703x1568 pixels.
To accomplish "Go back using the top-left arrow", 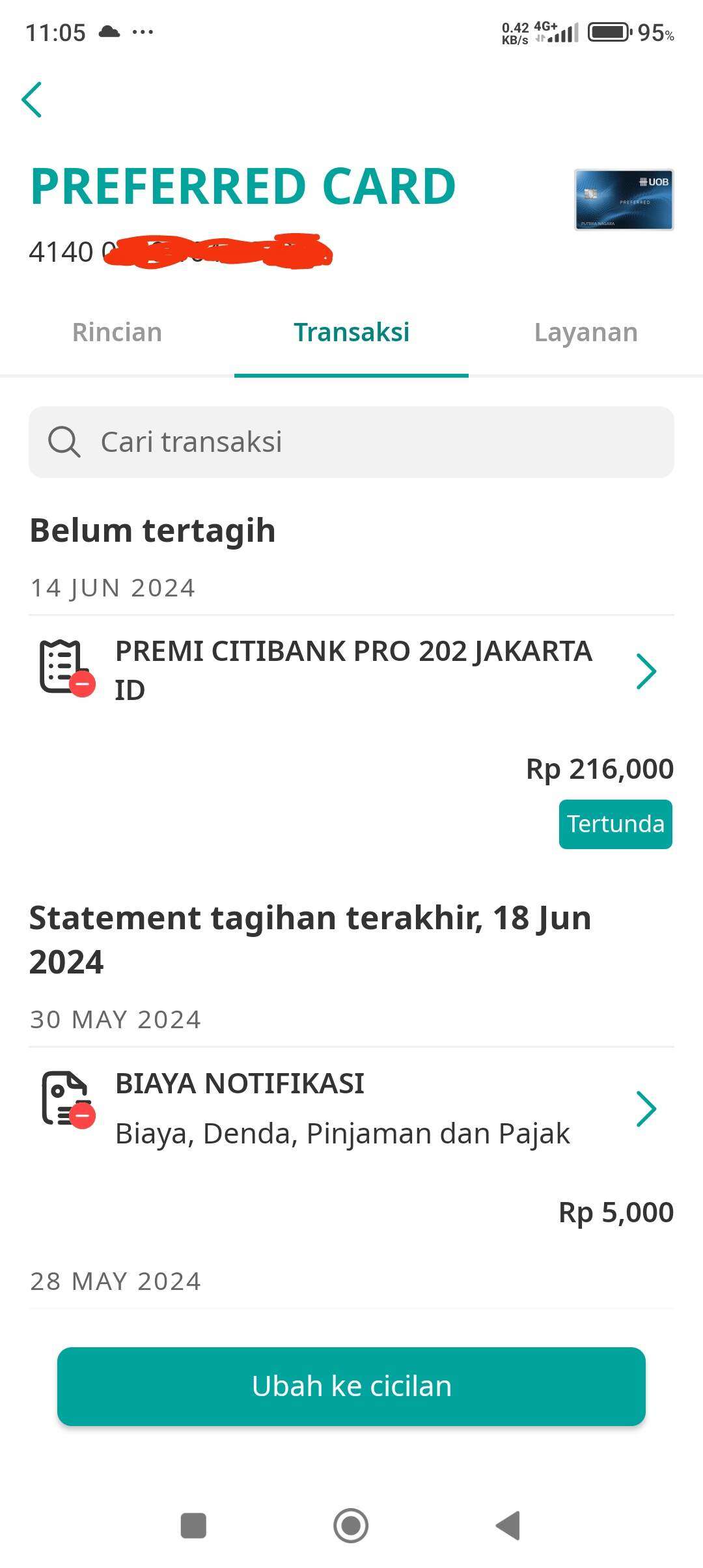I will tap(32, 100).
